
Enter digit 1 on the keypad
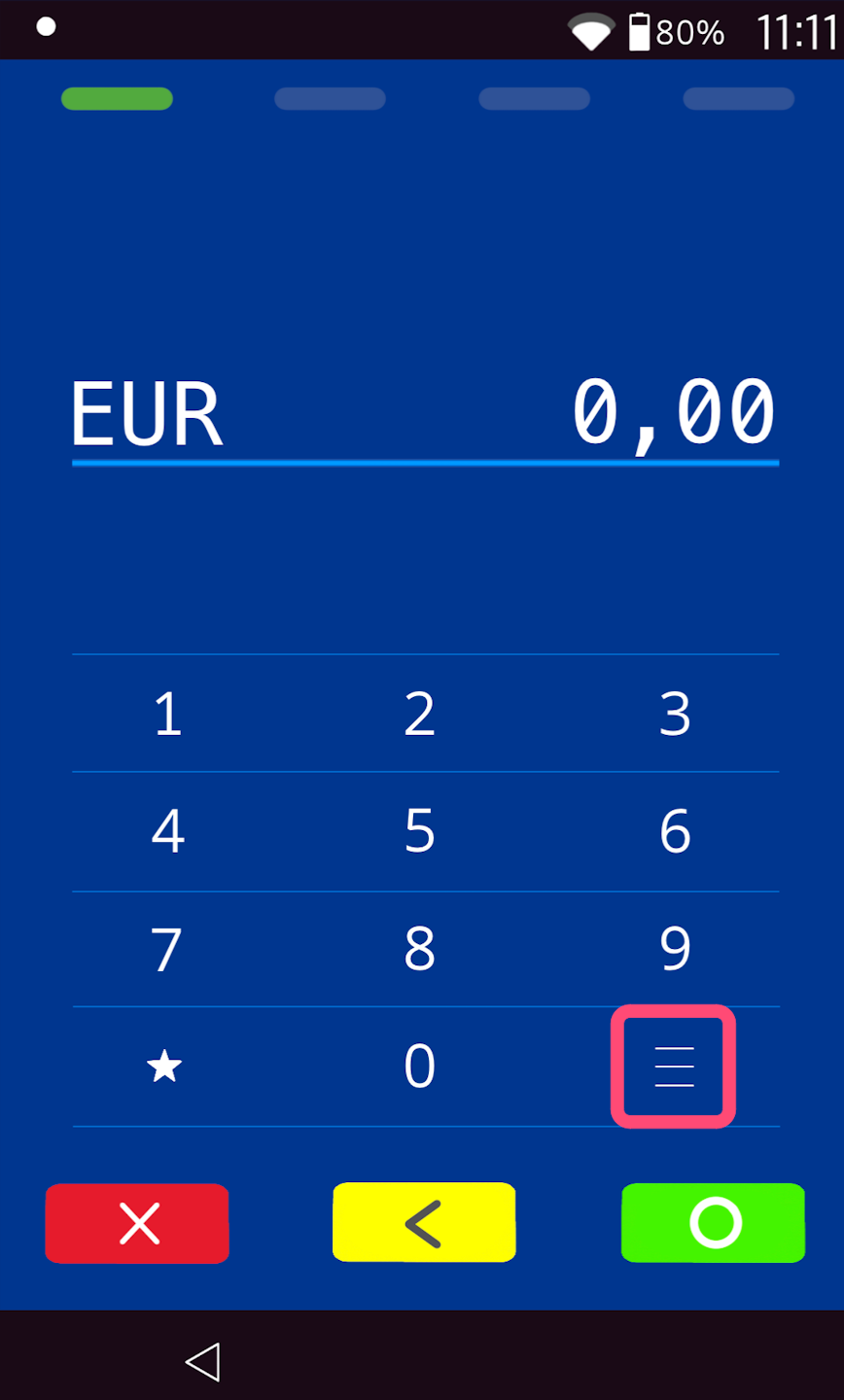point(168,714)
